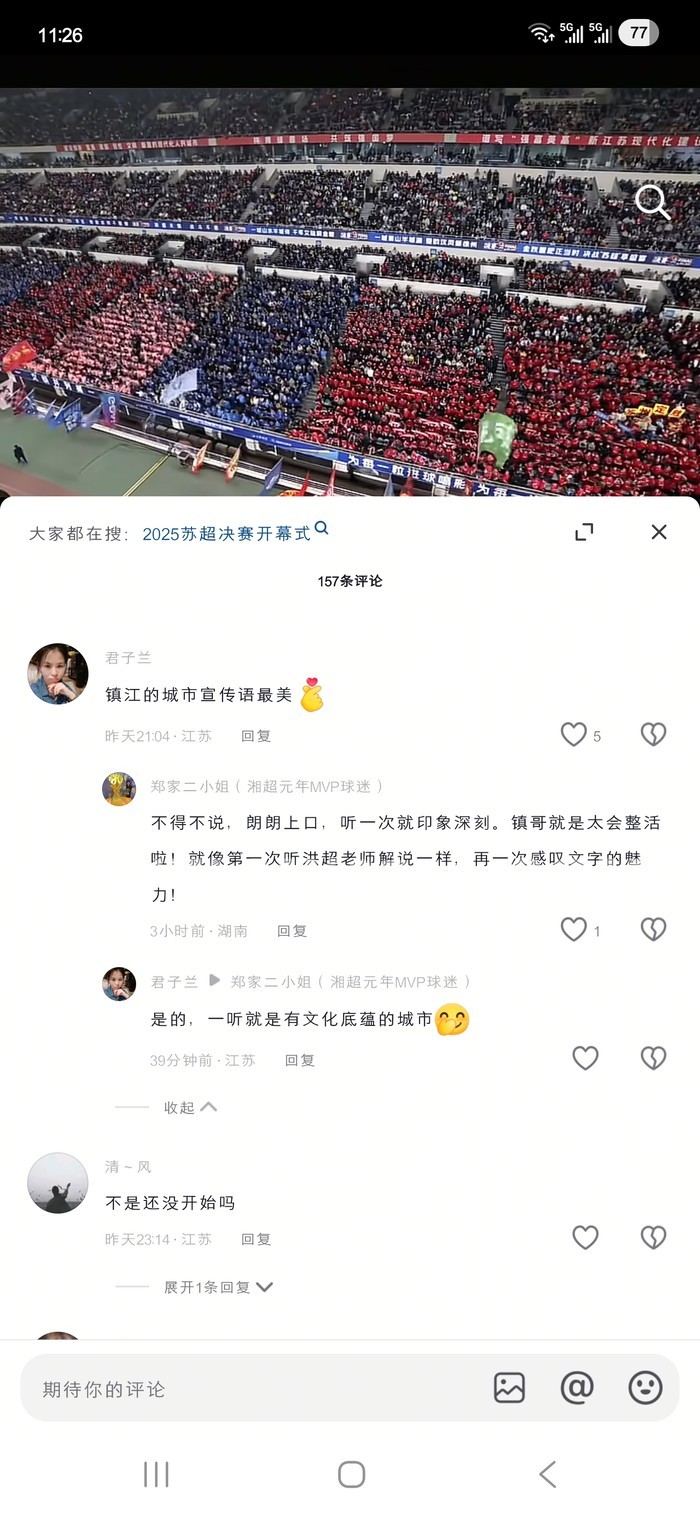Dislike 君子兰's comment about 镇江 slogan
This screenshot has width=700, height=1517.
click(x=653, y=735)
